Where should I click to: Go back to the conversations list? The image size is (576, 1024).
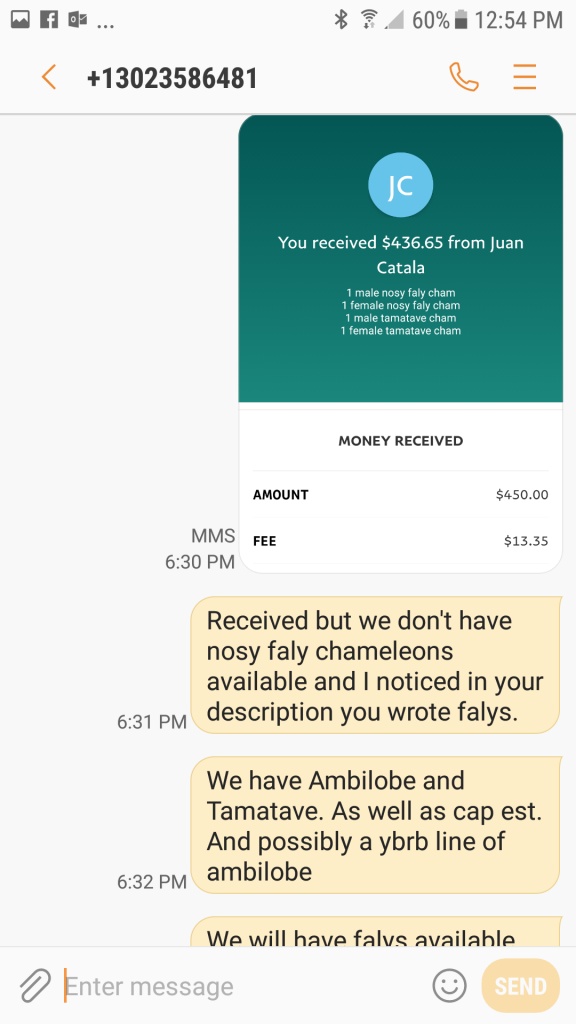[x=49, y=77]
